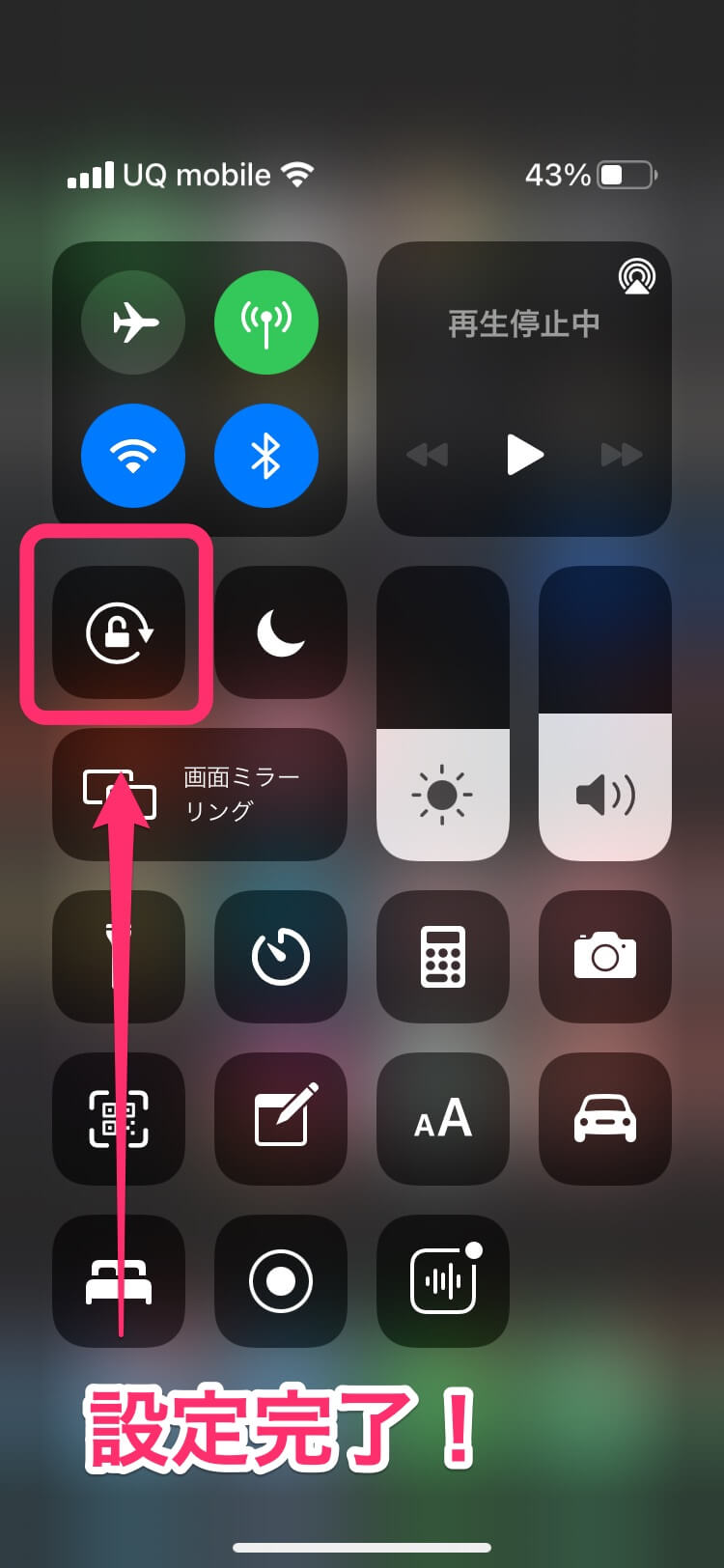Start screen recording

tap(280, 1280)
